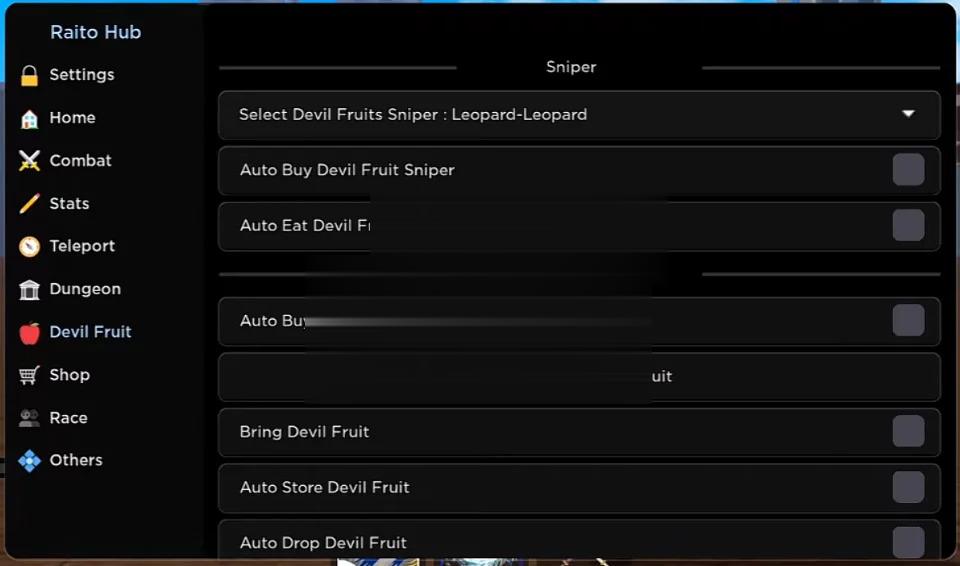Enable Bring Devil Fruit
The image size is (960, 566).
(x=908, y=432)
